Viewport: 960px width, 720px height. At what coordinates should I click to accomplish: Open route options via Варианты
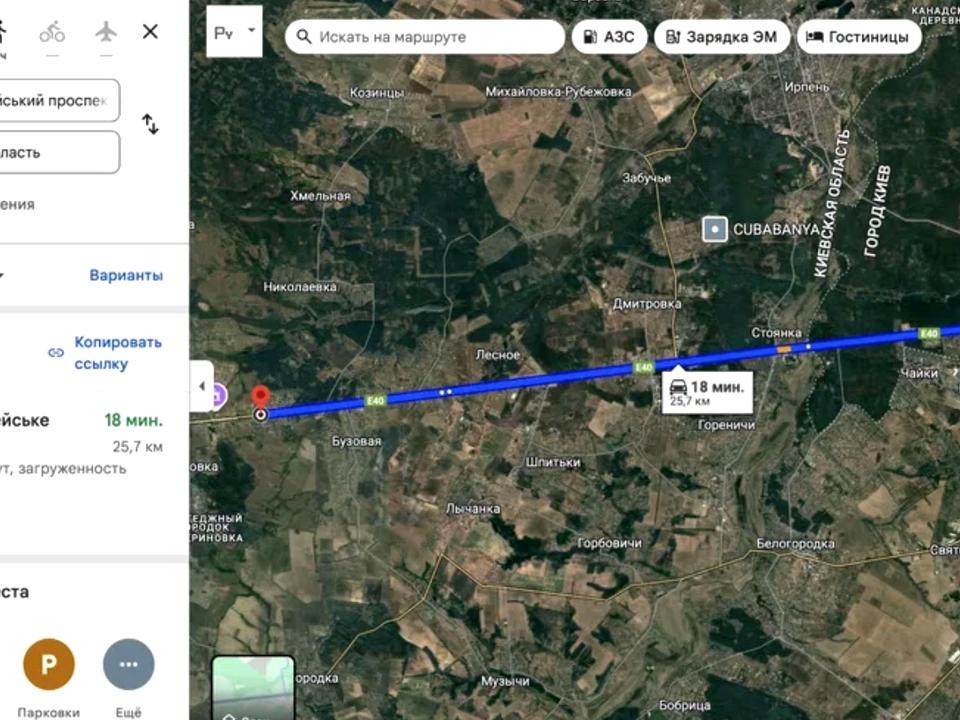[126, 275]
